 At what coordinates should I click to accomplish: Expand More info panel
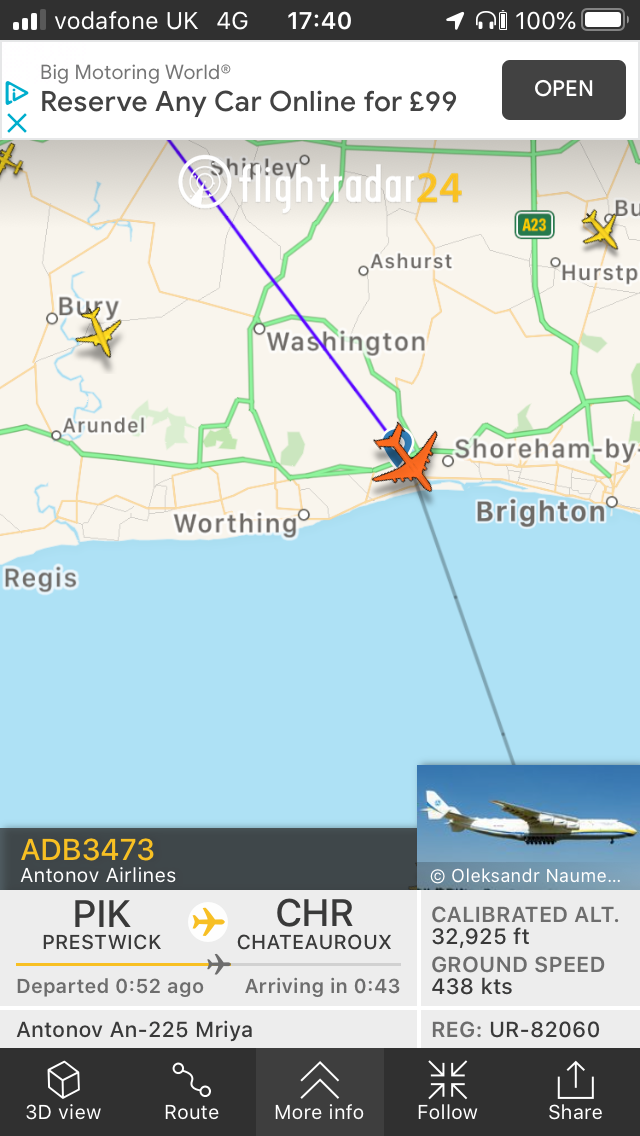320,1092
